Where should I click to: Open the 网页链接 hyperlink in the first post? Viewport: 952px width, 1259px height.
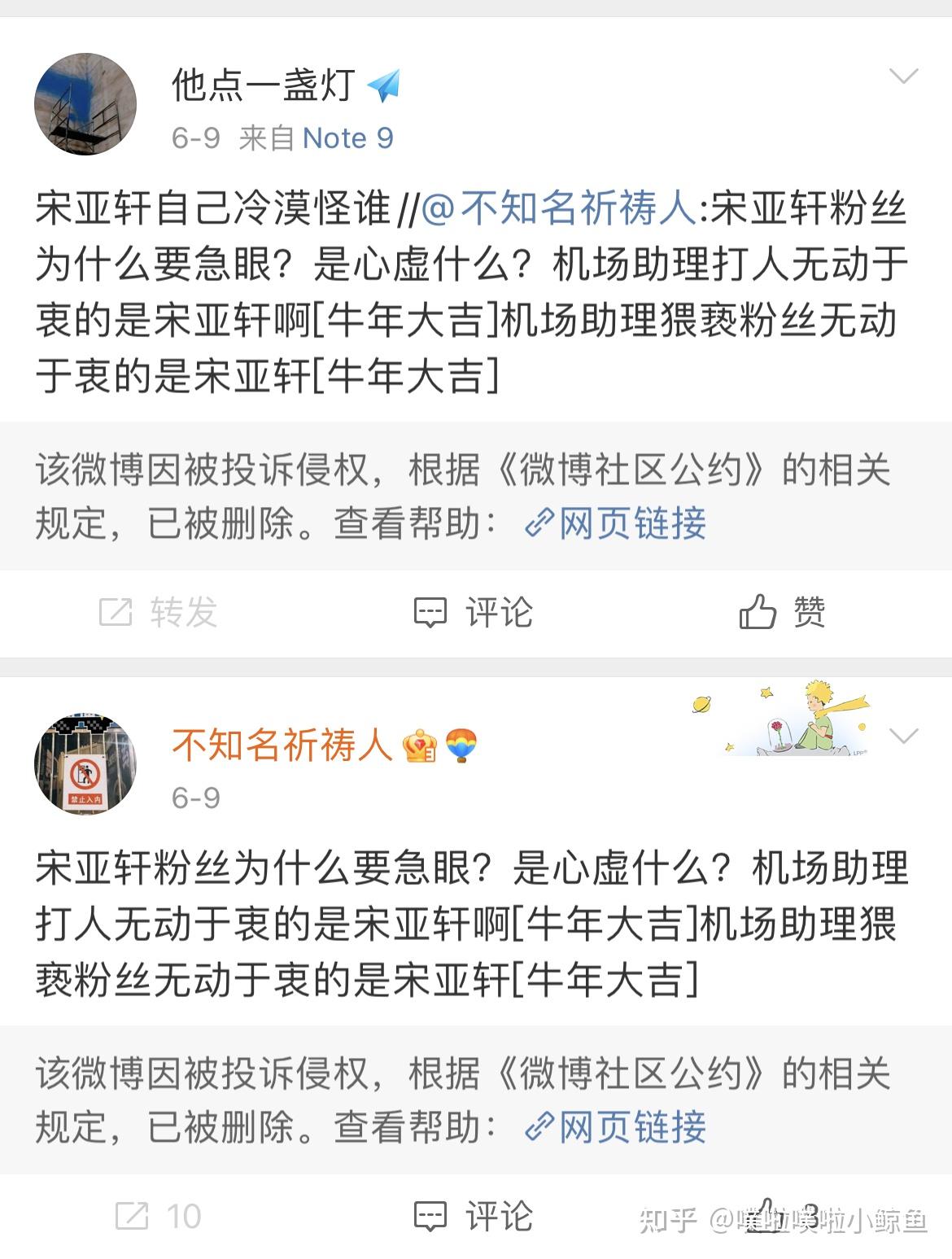[x=633, y=523]
